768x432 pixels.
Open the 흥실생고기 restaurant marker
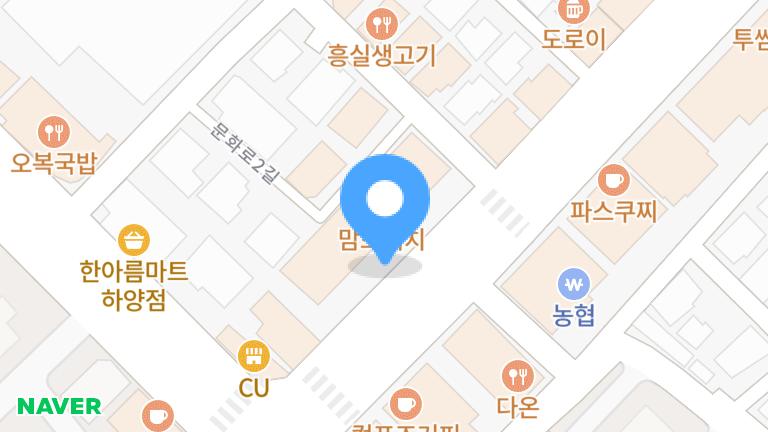coord(382,24)
